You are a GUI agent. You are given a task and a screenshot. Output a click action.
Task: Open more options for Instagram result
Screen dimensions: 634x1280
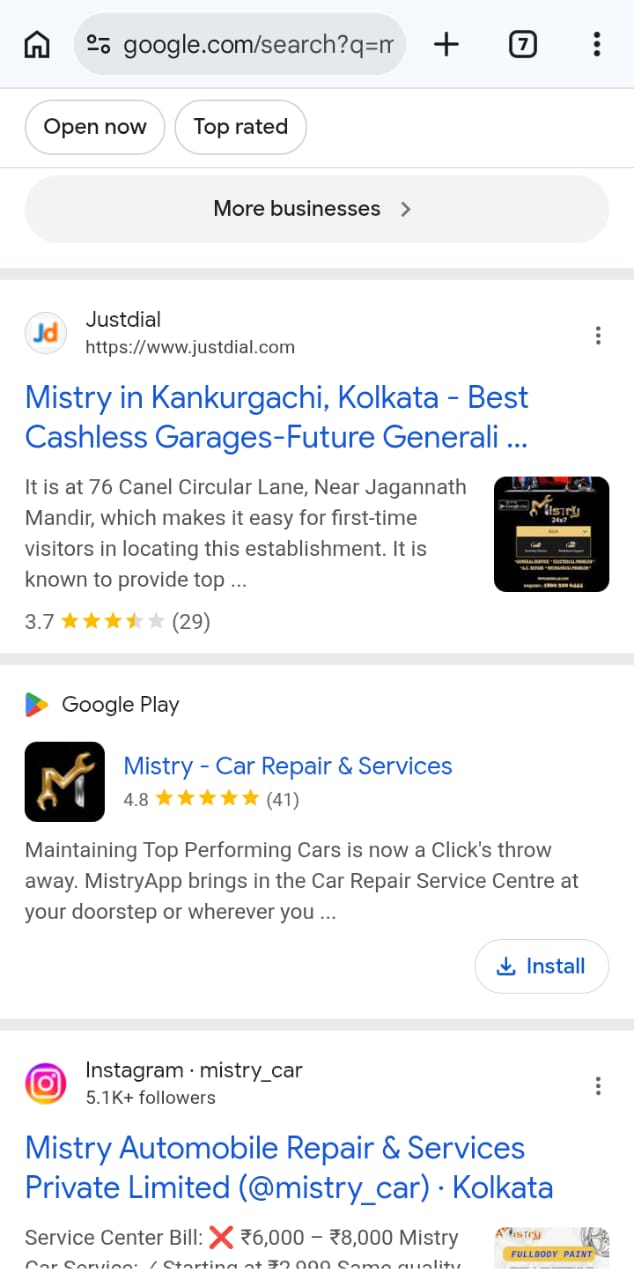tap(598, 1086)
